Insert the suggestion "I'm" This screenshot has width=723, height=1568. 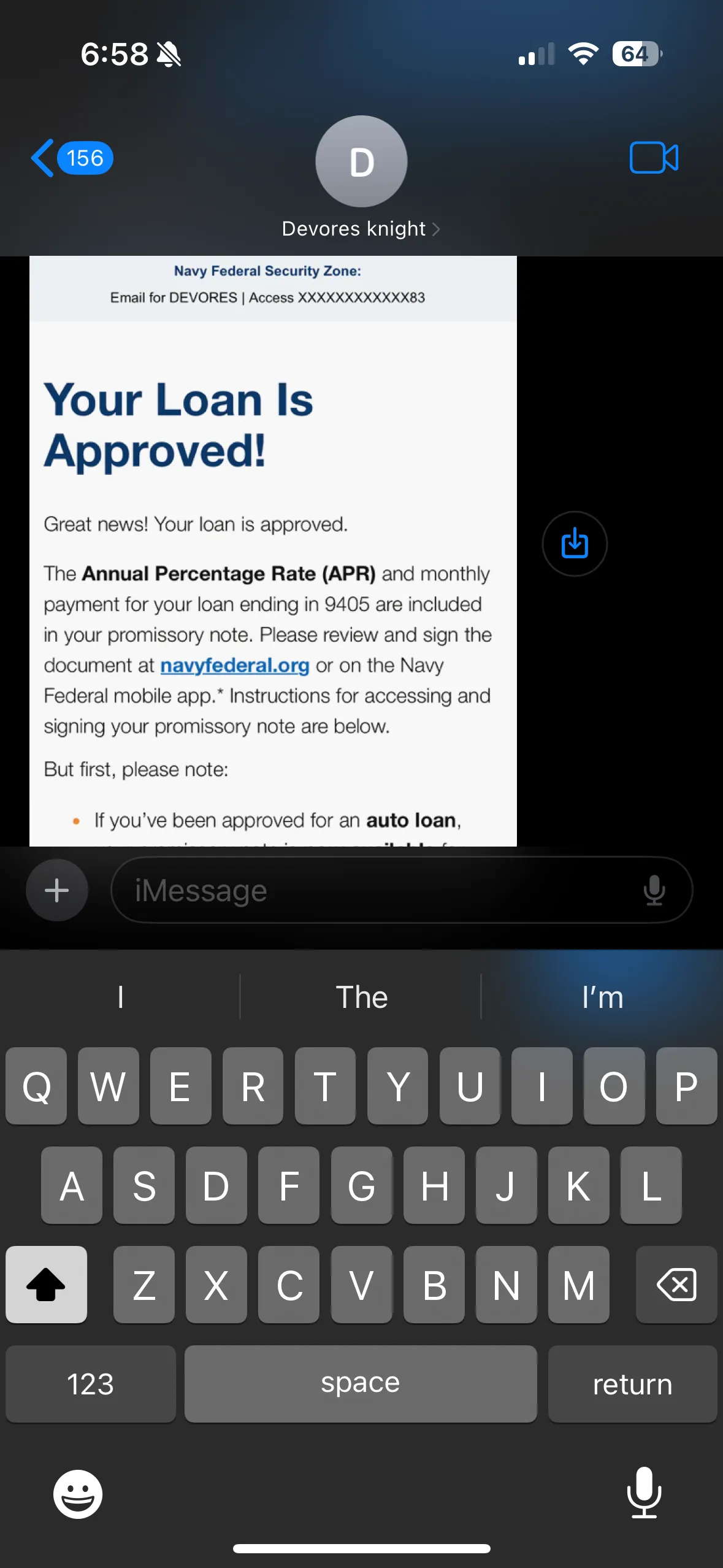click(602, 997)
